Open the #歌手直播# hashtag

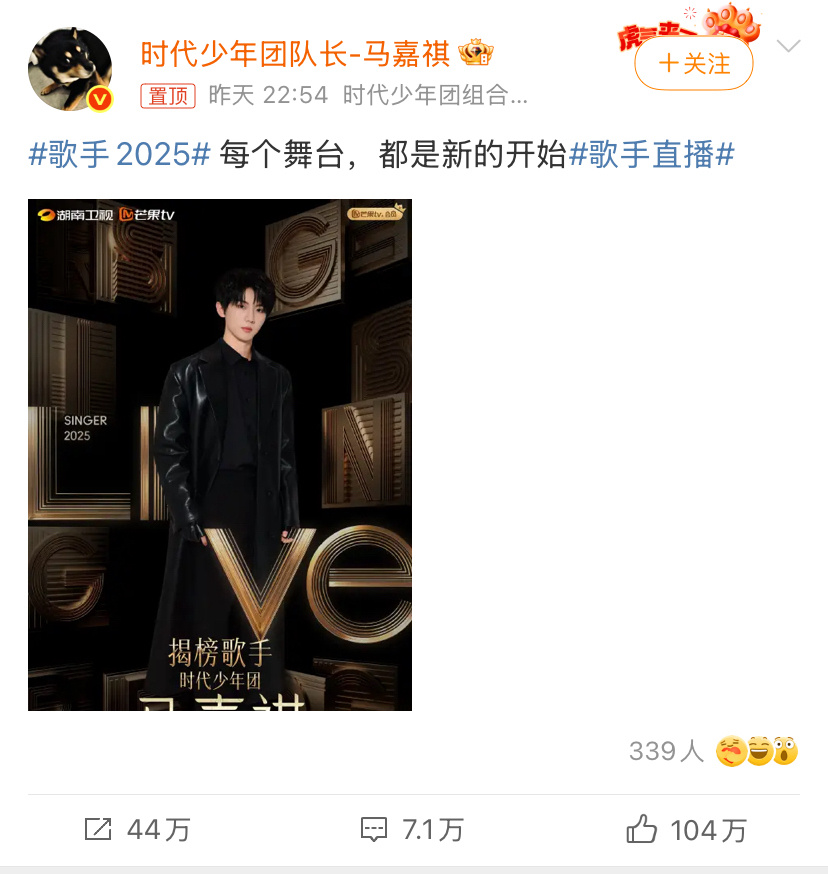click(x=652, y=155)
